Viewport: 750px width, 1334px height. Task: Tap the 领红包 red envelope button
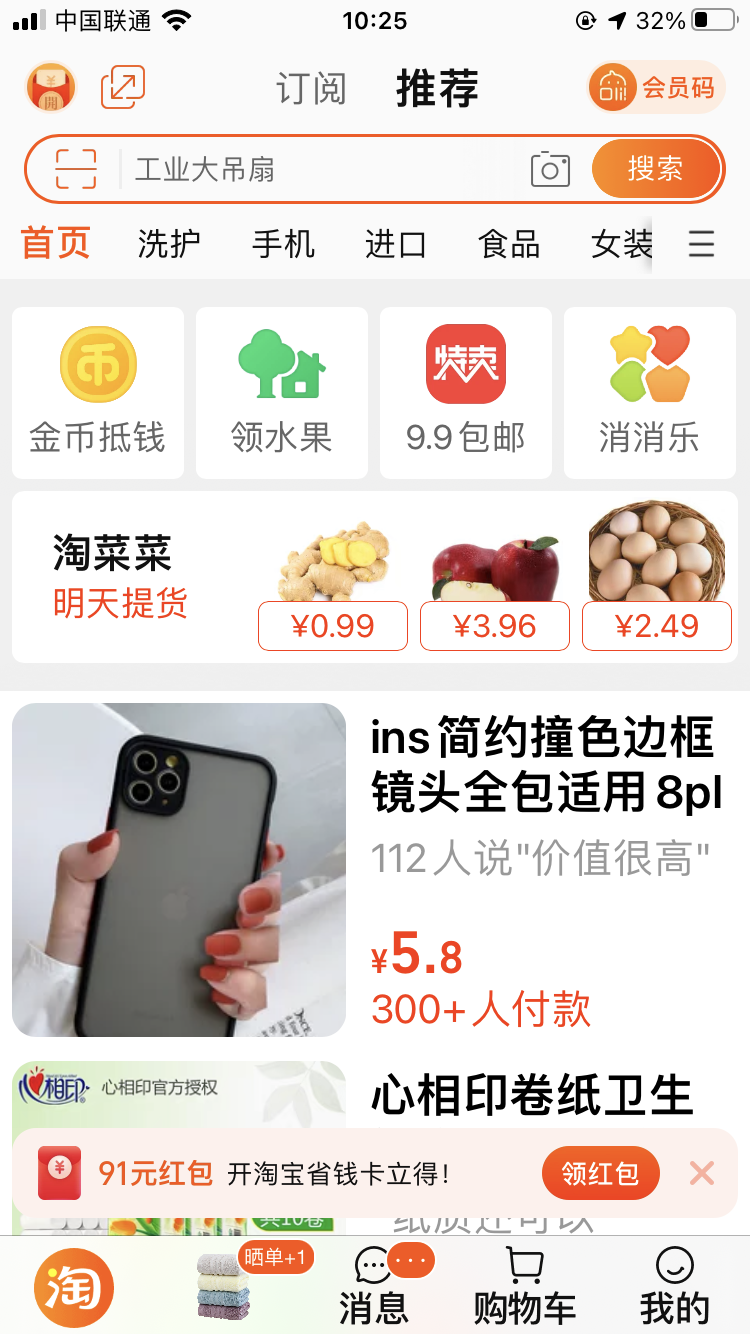pos(600,1173)
